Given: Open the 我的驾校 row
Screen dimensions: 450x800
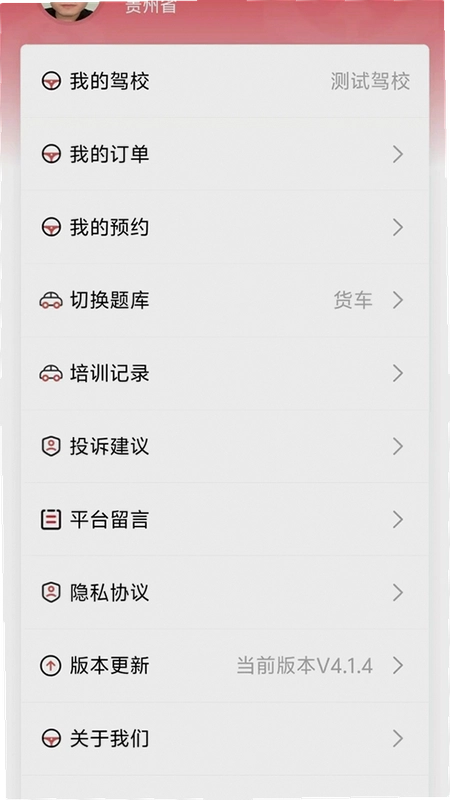Looking at the screenshot, I should coord(224,81).
